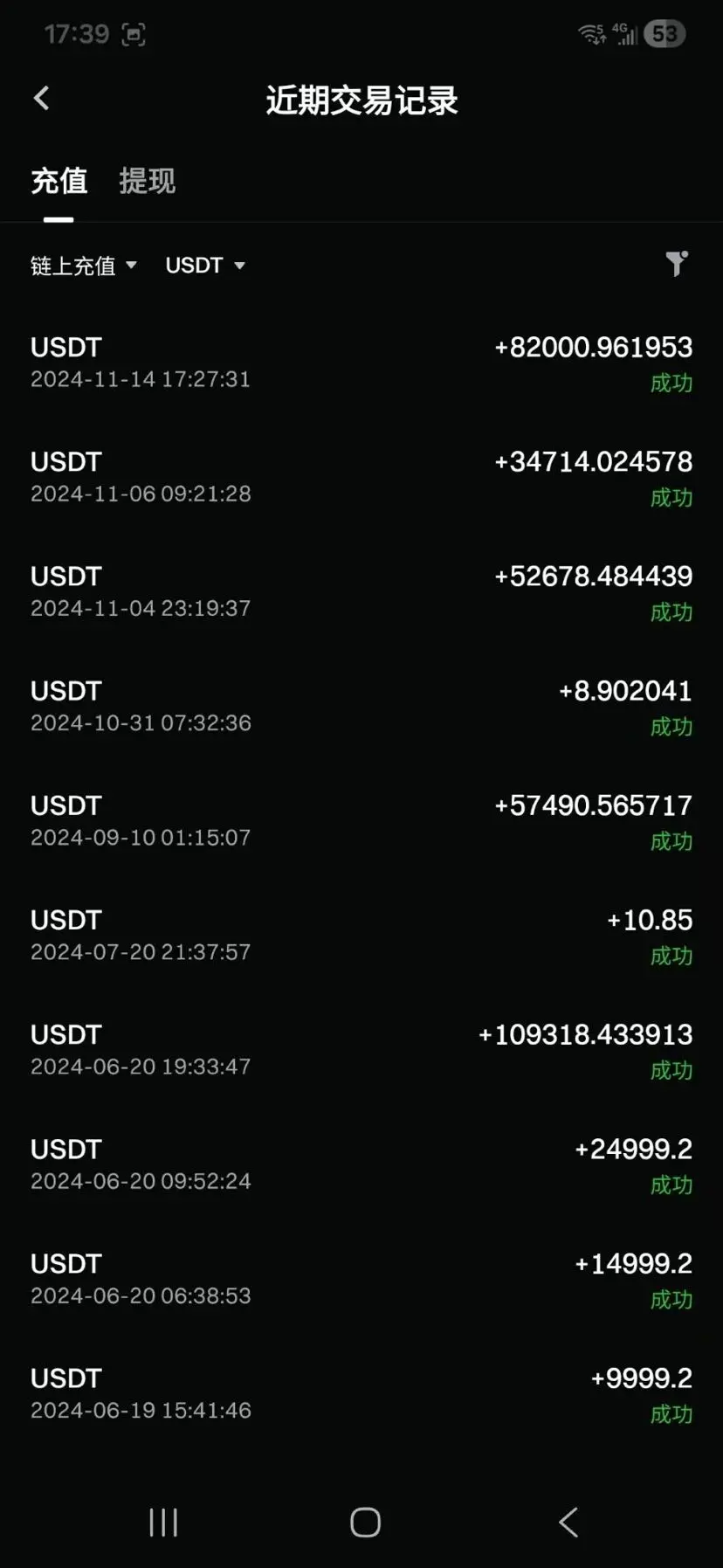Open the +14999.2 deposit record
The image size is (723, 1568).
pyautogui.click(x=361, y=1278)
